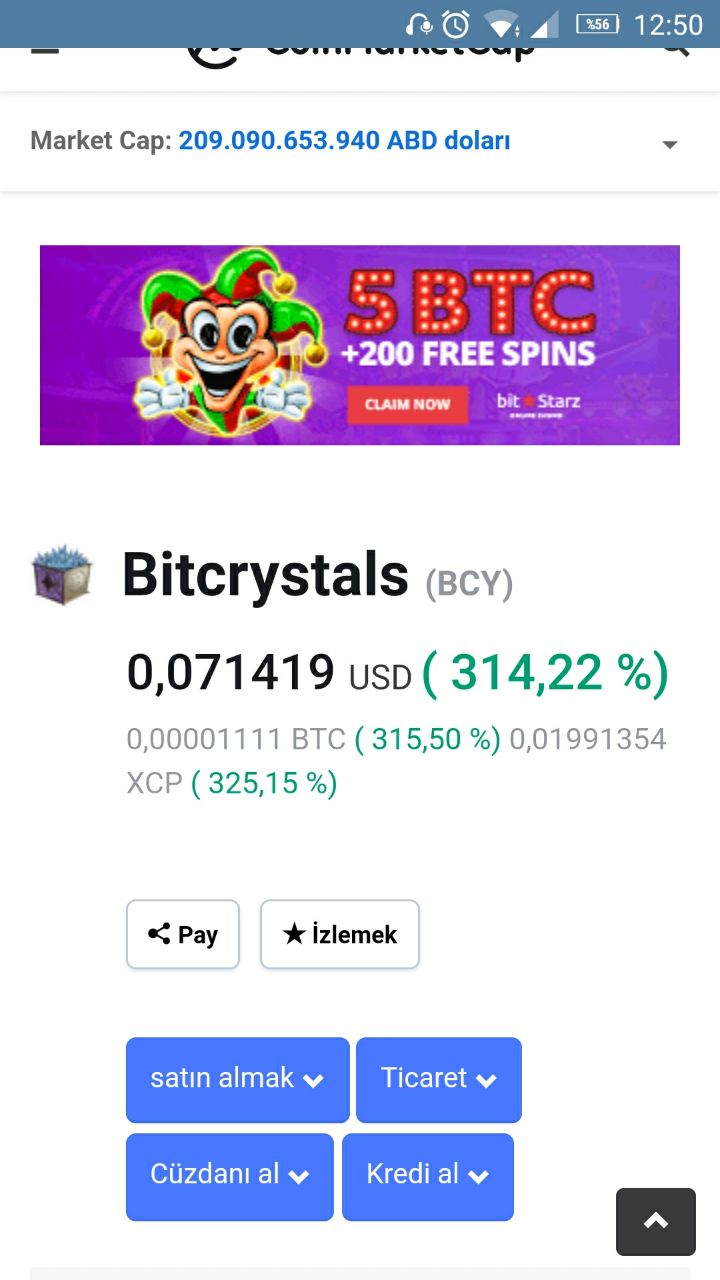Open the Kredi al dropdown

pos(428,1176)
